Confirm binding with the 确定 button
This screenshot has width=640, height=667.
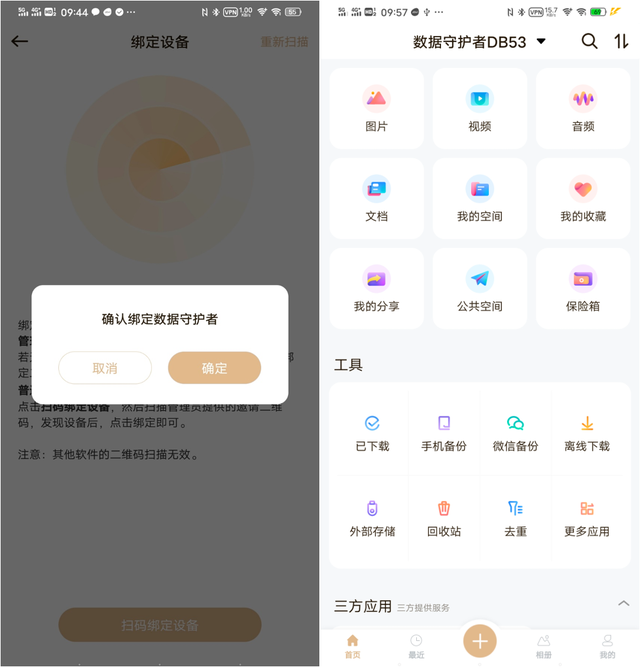point(214,368)
